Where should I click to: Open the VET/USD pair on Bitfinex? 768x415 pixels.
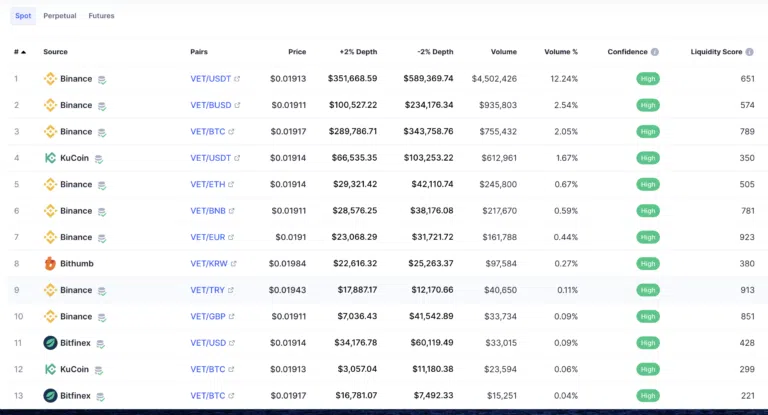pyautogui.click(x=207, y=343)
